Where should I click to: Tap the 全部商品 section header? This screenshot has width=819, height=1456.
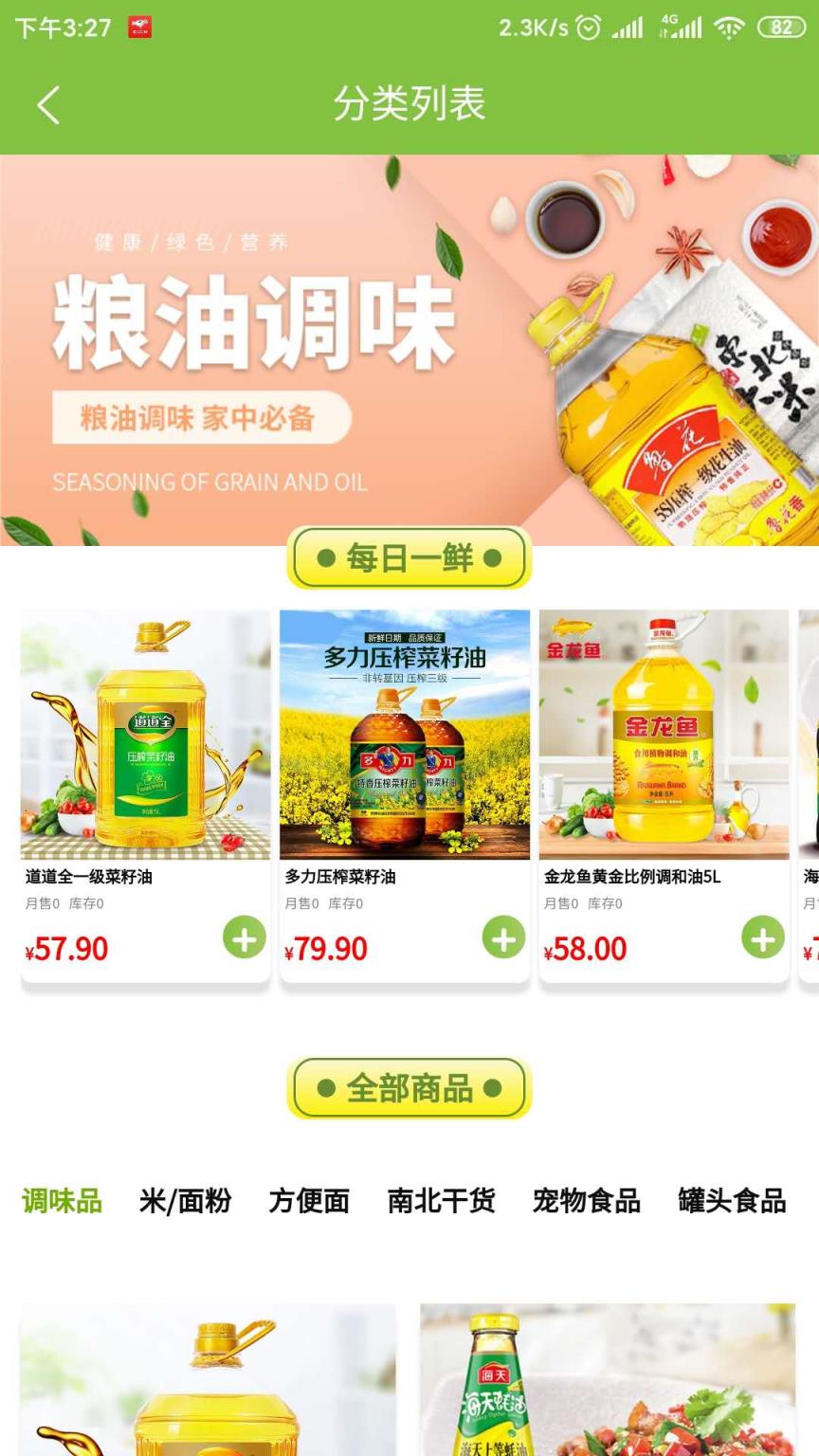(409, 1088)
